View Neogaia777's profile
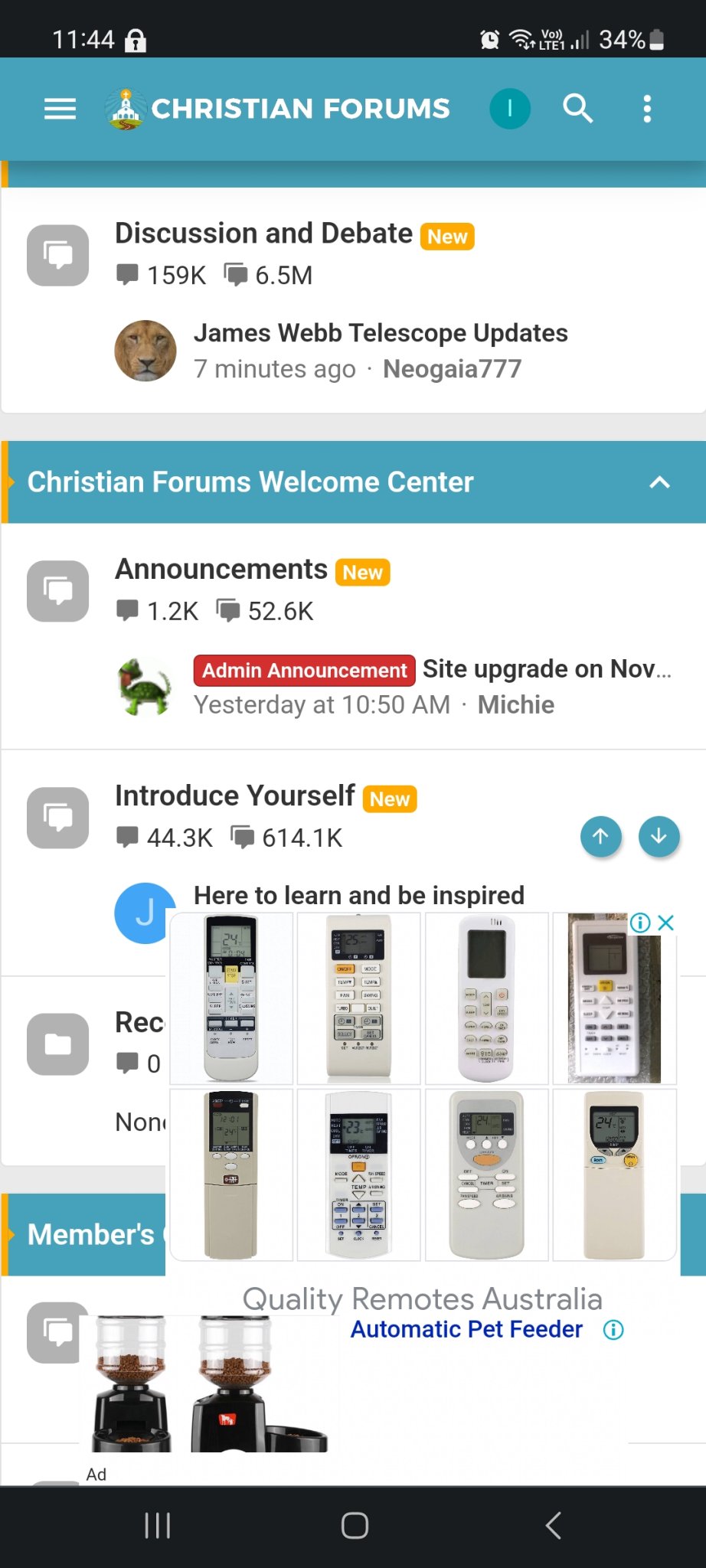Screen dimensions: 706x1568 pos(452,369)
